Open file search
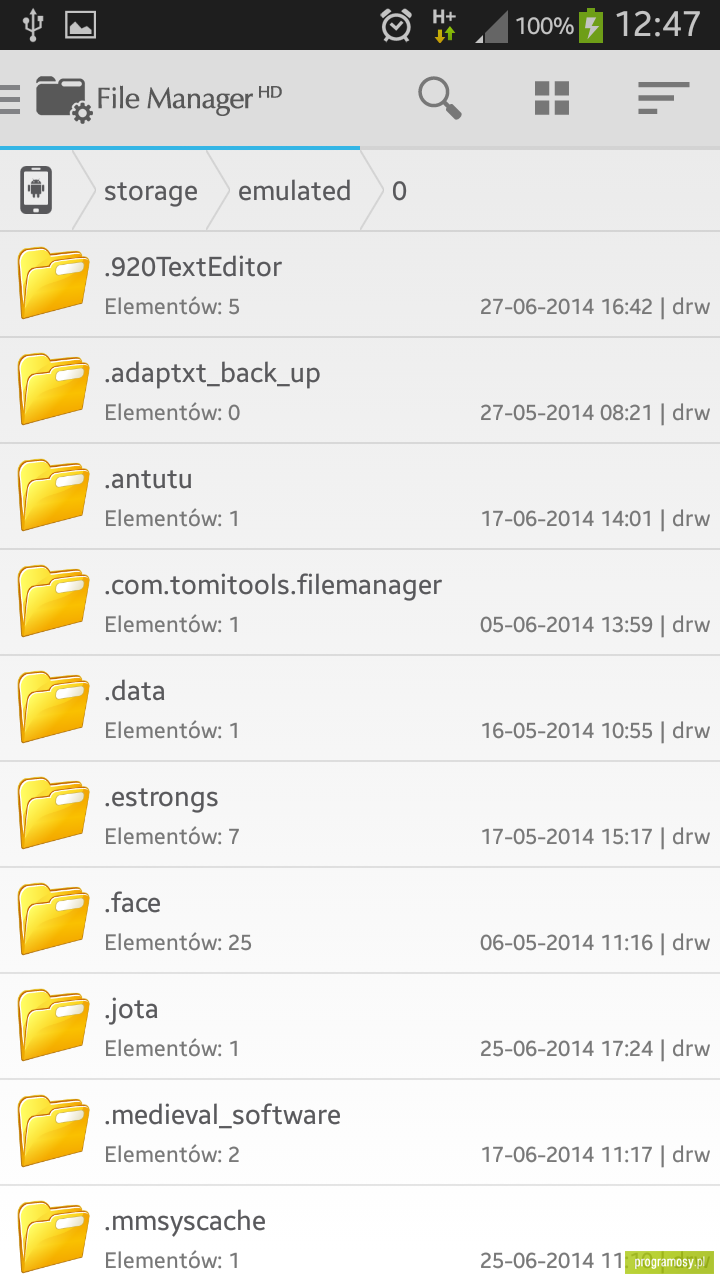The height and width of the screenshot is (1280, 720). coord(439,98)
